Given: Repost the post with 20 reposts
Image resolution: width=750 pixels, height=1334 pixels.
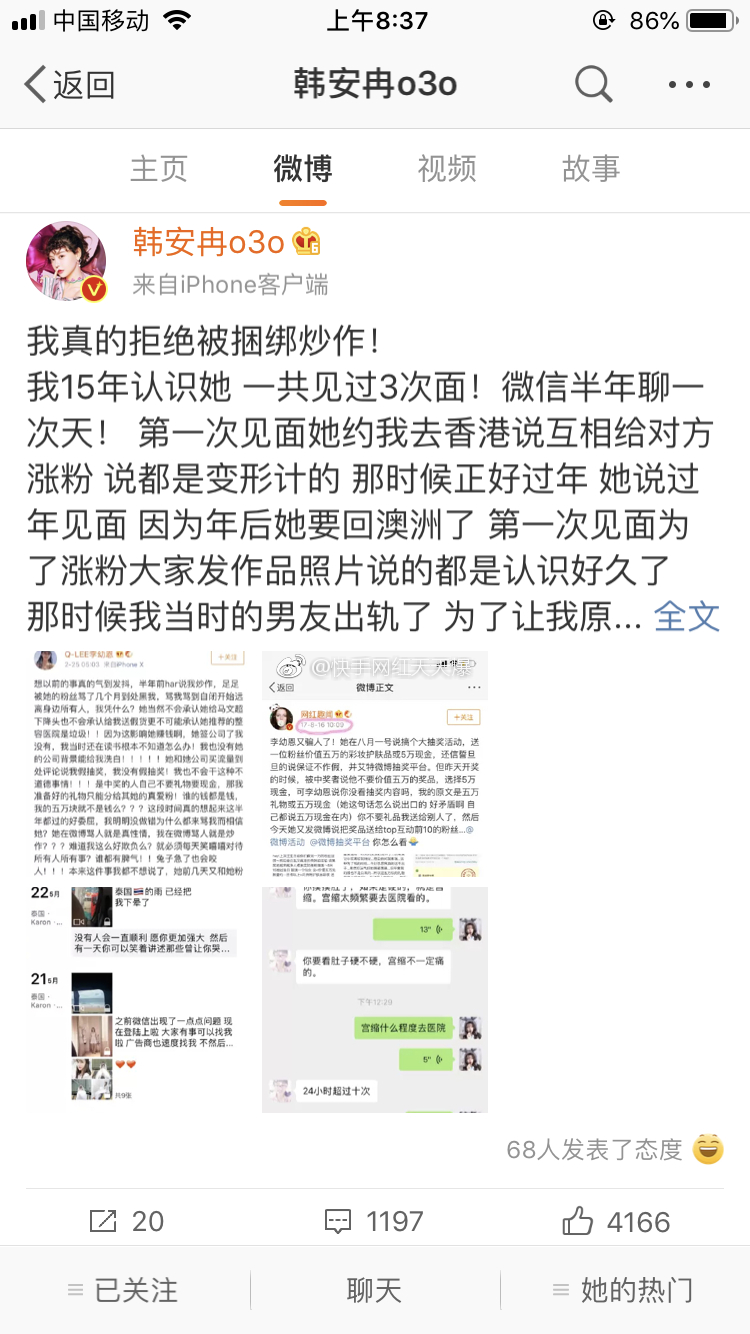Looking at the screenshot, I should point(125,1221).
